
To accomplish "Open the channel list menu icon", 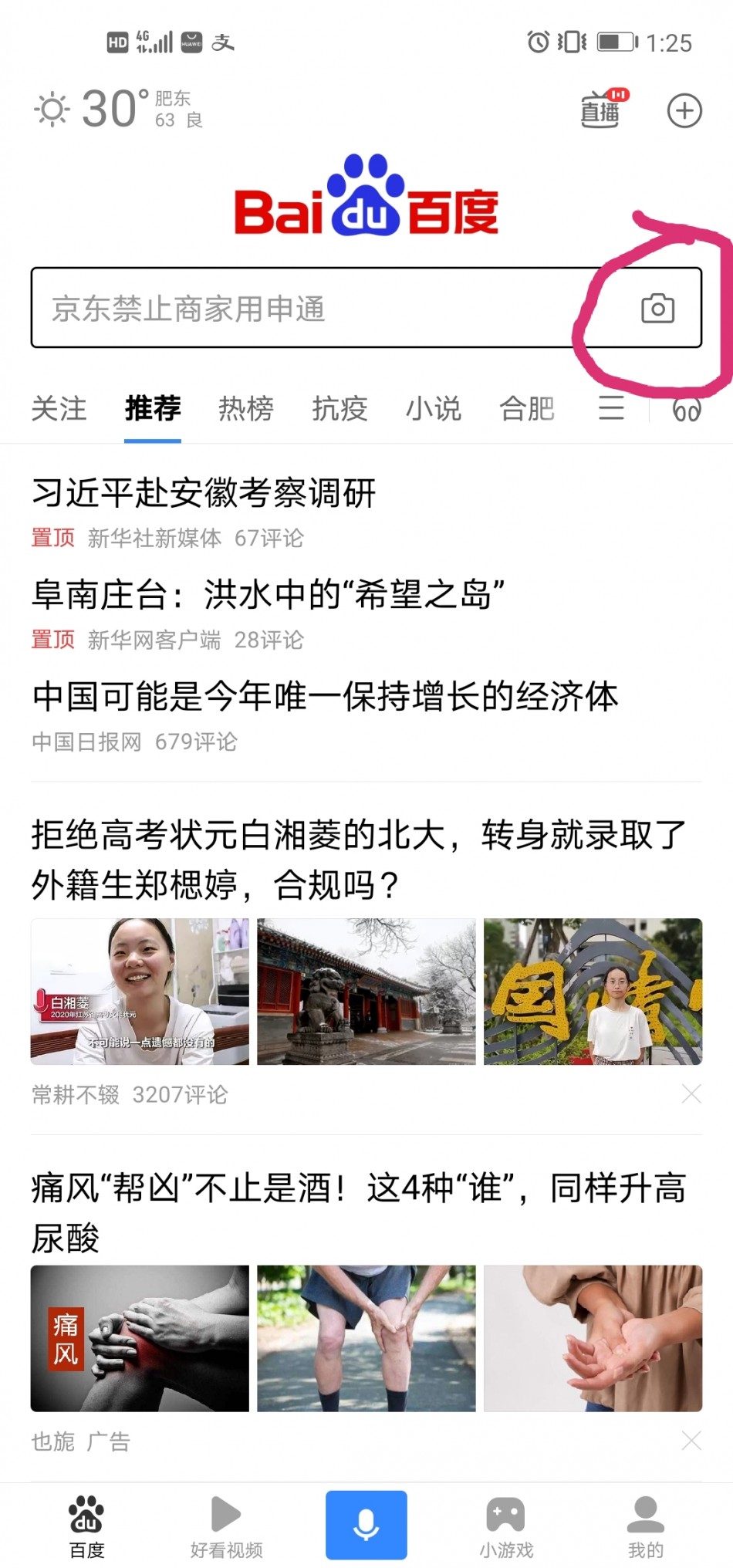I will (611, 407).
